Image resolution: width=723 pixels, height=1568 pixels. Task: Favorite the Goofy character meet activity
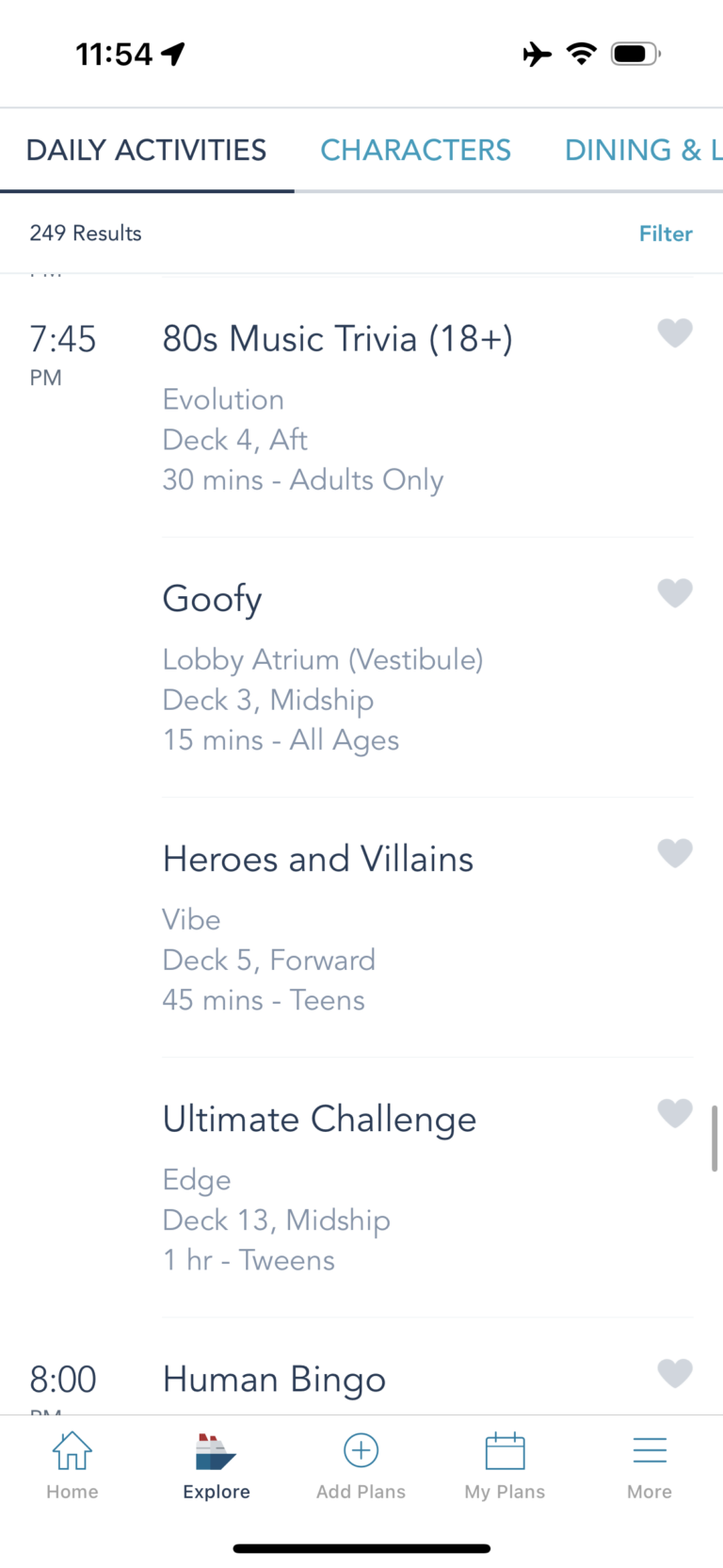(675, 593)
